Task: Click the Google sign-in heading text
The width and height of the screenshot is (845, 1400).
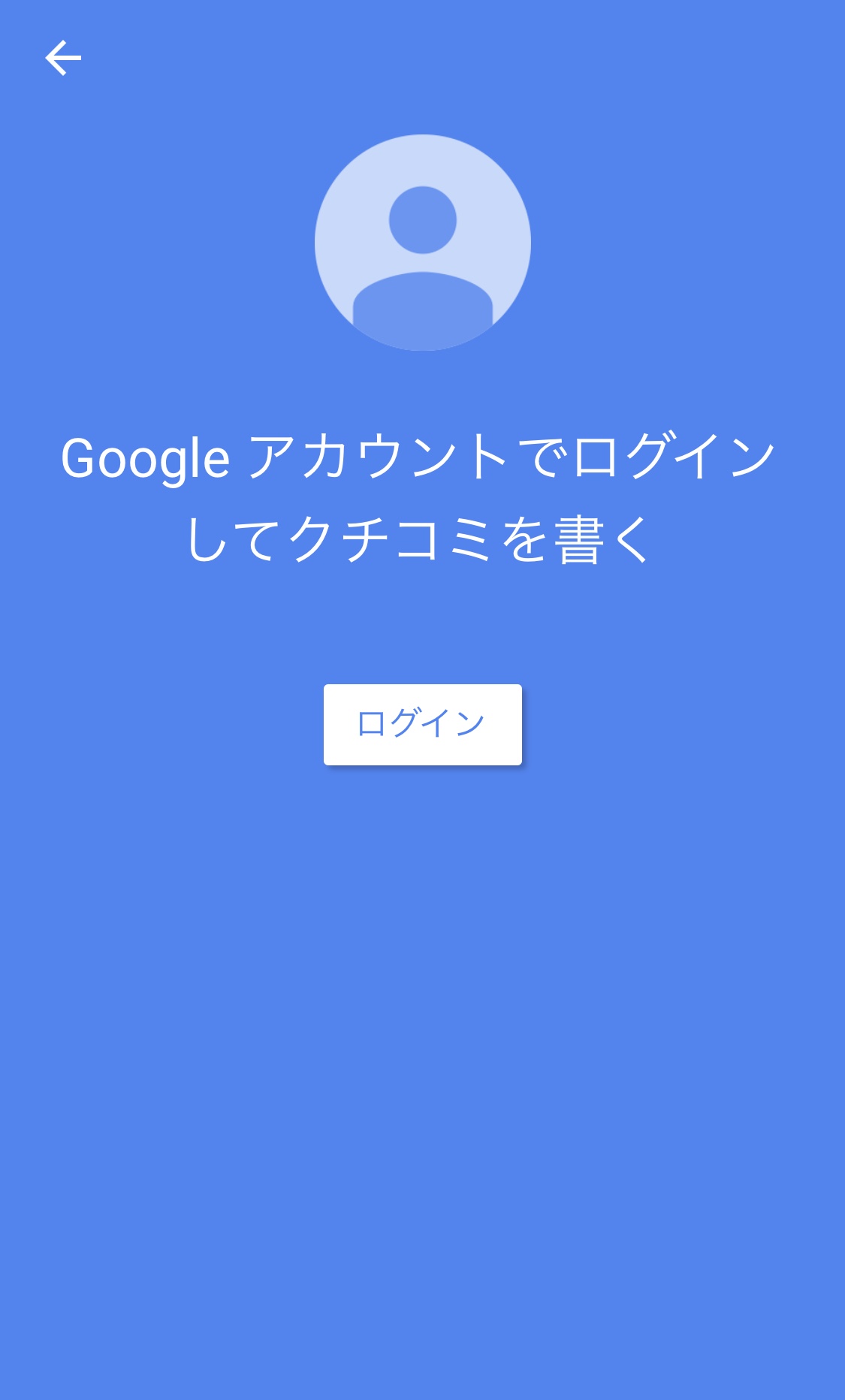Action: (422, 496)
